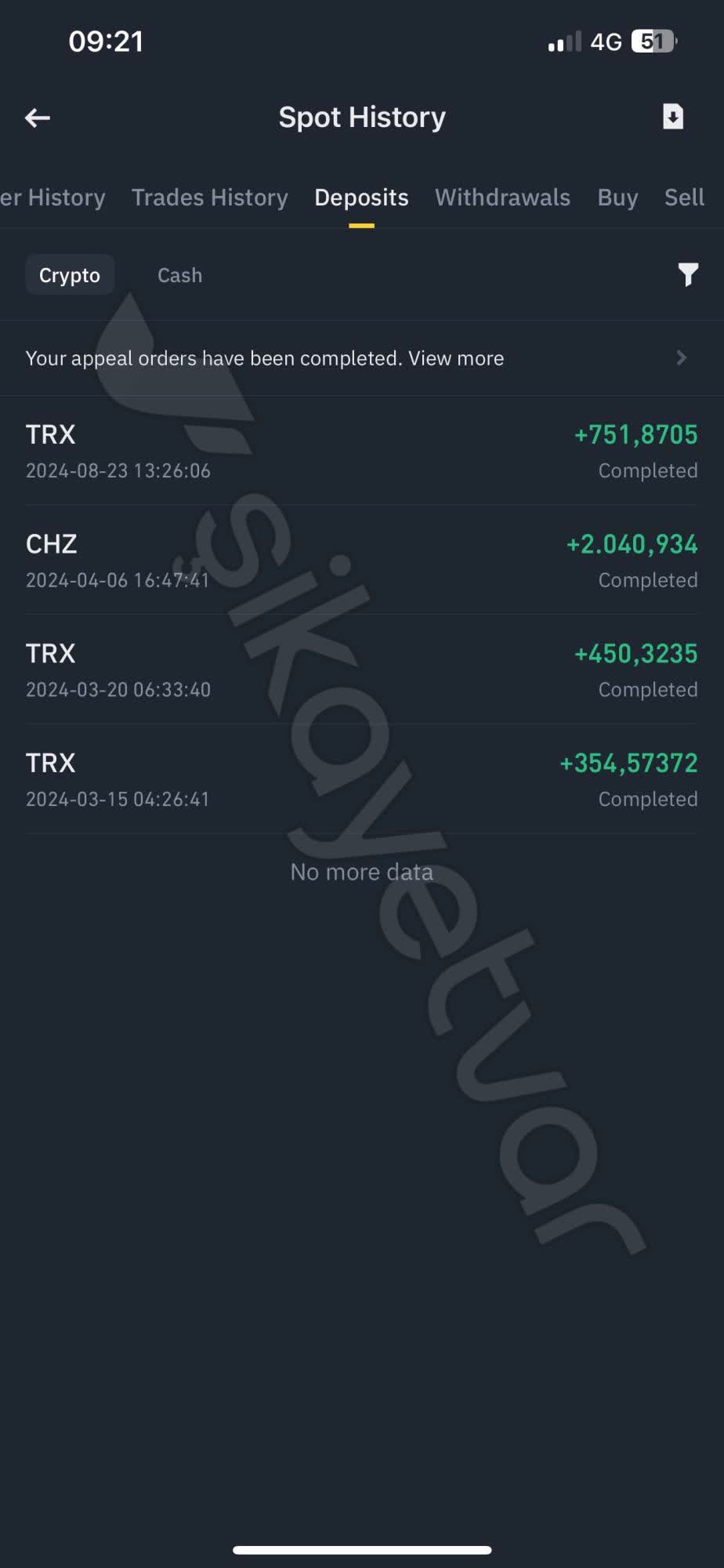Open the export download icon
724x1568 pixels.
click(x=672, y=118)
